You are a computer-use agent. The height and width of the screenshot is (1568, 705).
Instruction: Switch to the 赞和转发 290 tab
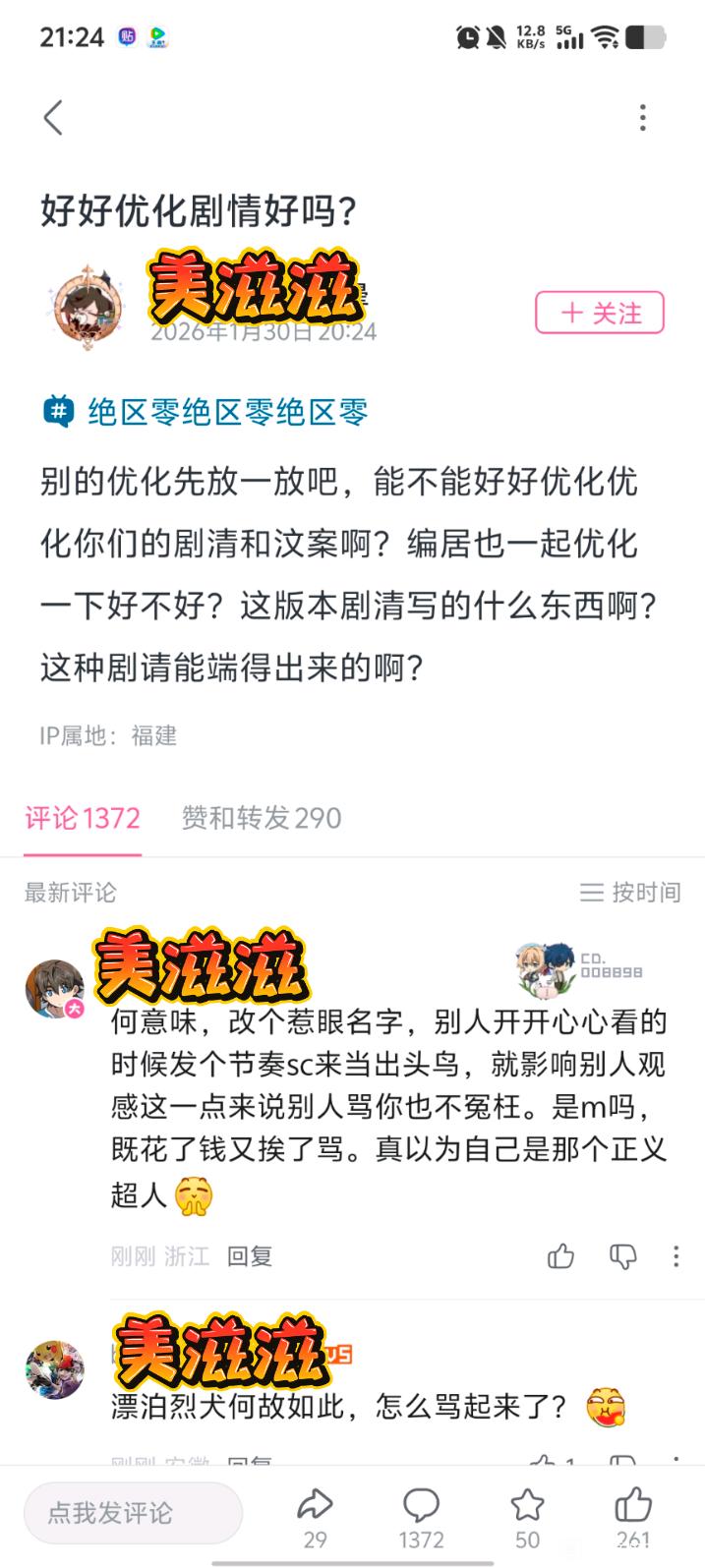click(262, 818)
